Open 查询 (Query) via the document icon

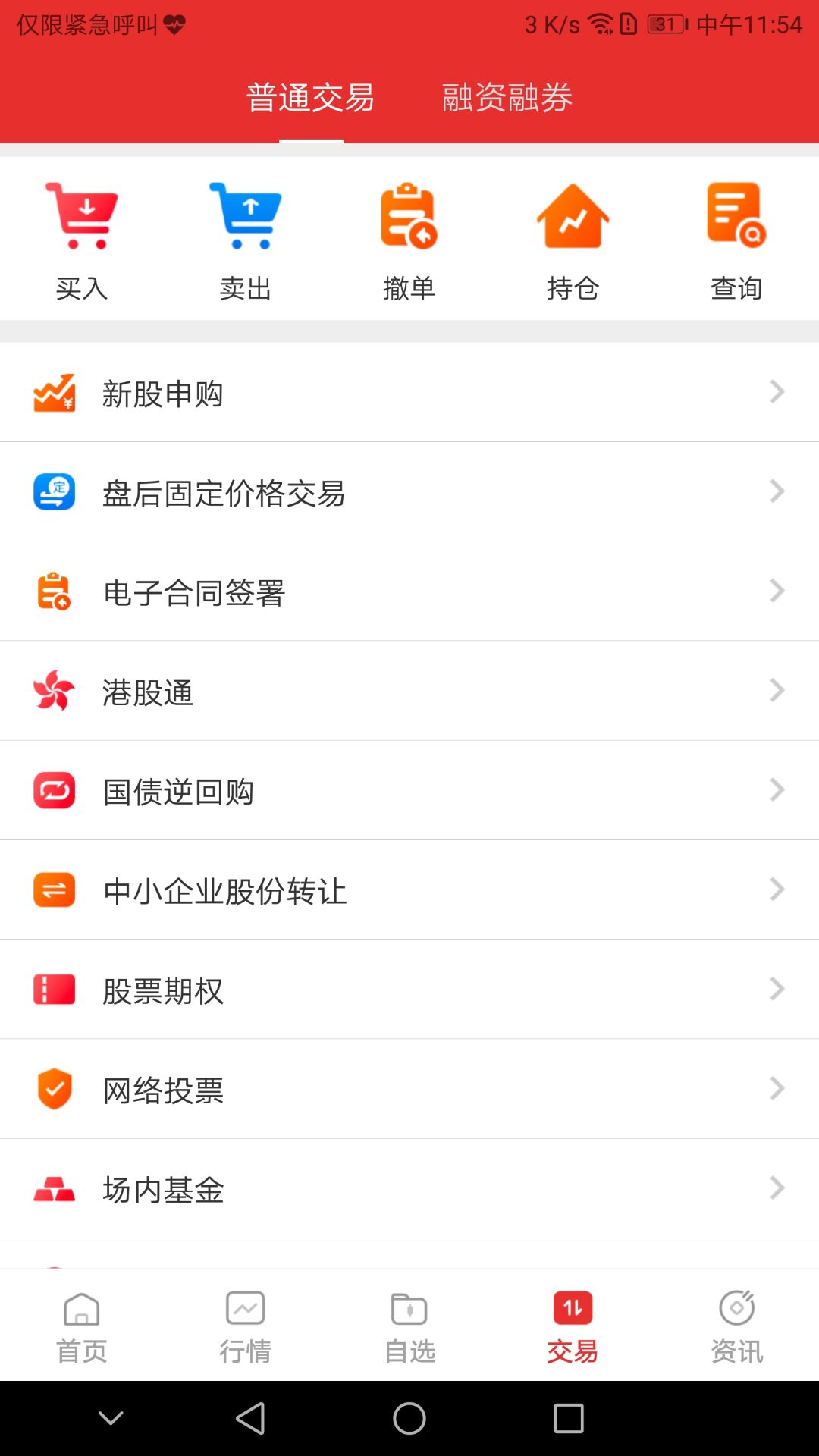pyautogui.click(x=735, y=216)
